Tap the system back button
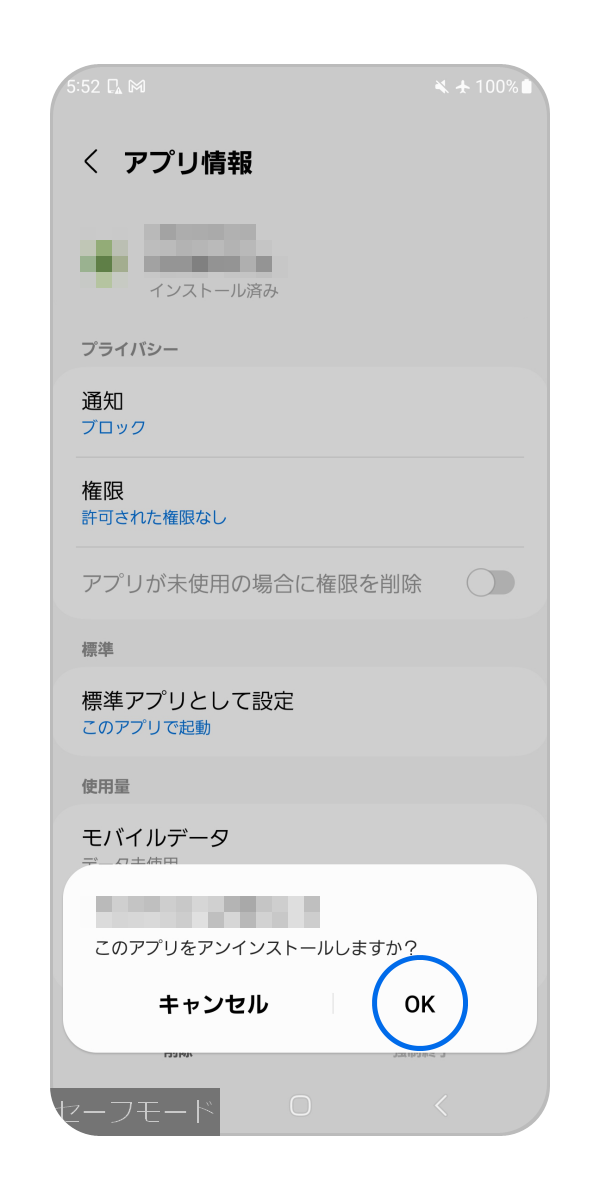 point(441,1105)
